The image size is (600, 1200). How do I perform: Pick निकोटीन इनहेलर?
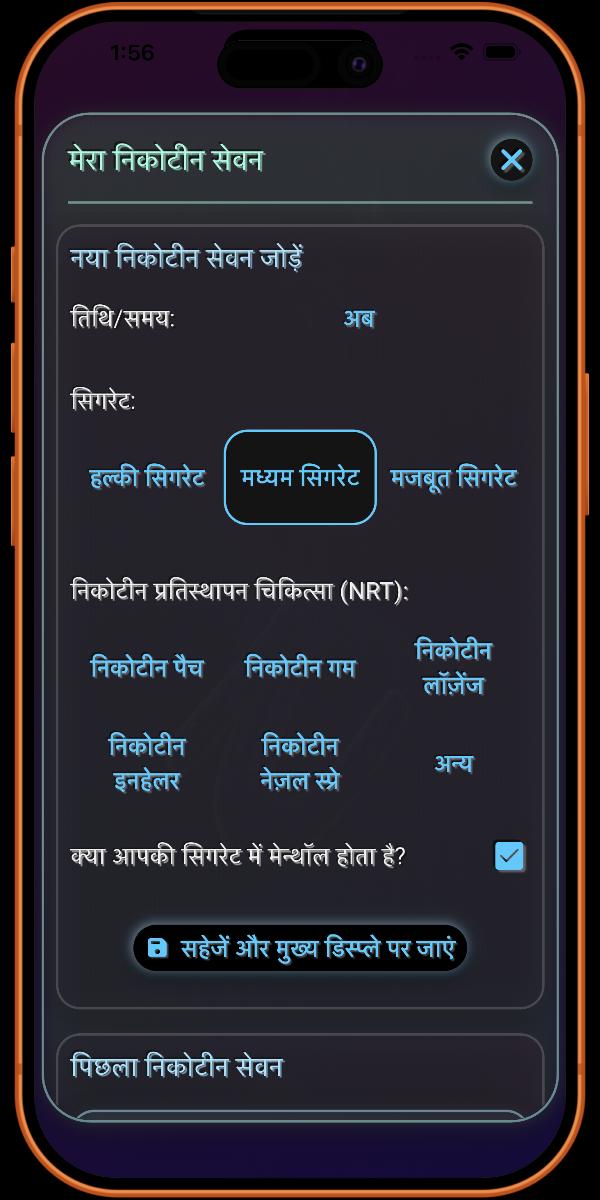pyautogui.click(x=147, y=764)
